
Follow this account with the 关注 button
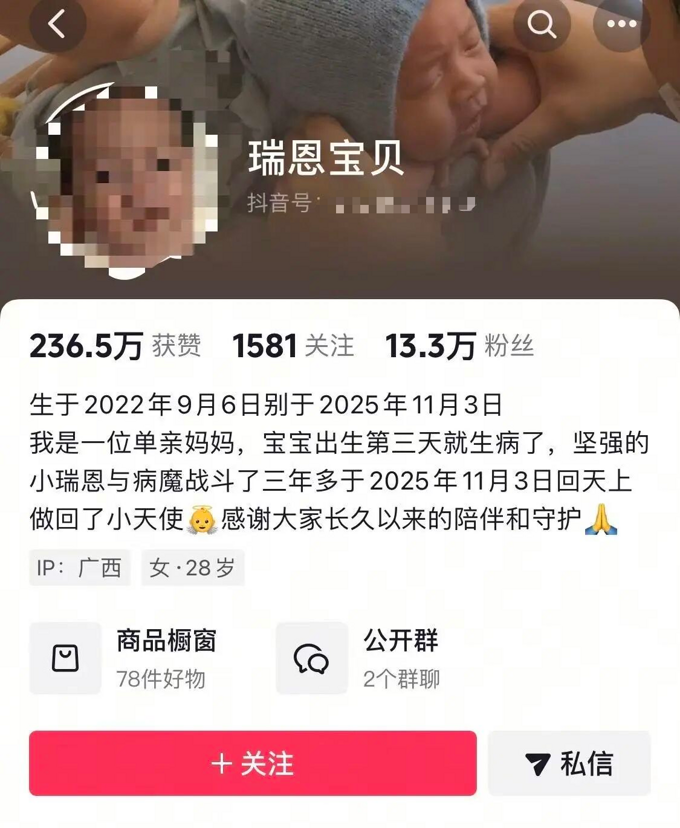point(252,764)
